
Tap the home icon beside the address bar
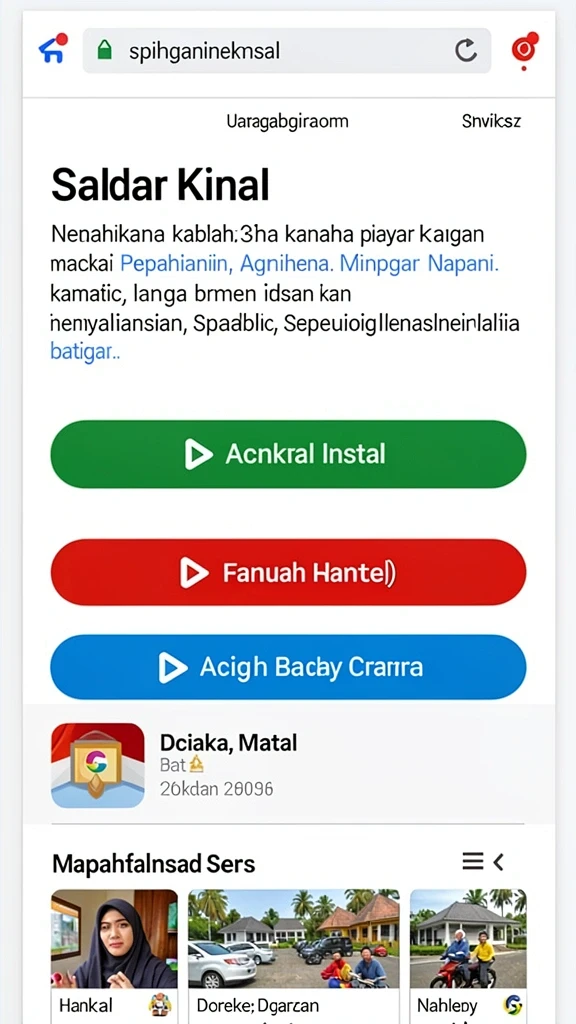pos(54,49)
